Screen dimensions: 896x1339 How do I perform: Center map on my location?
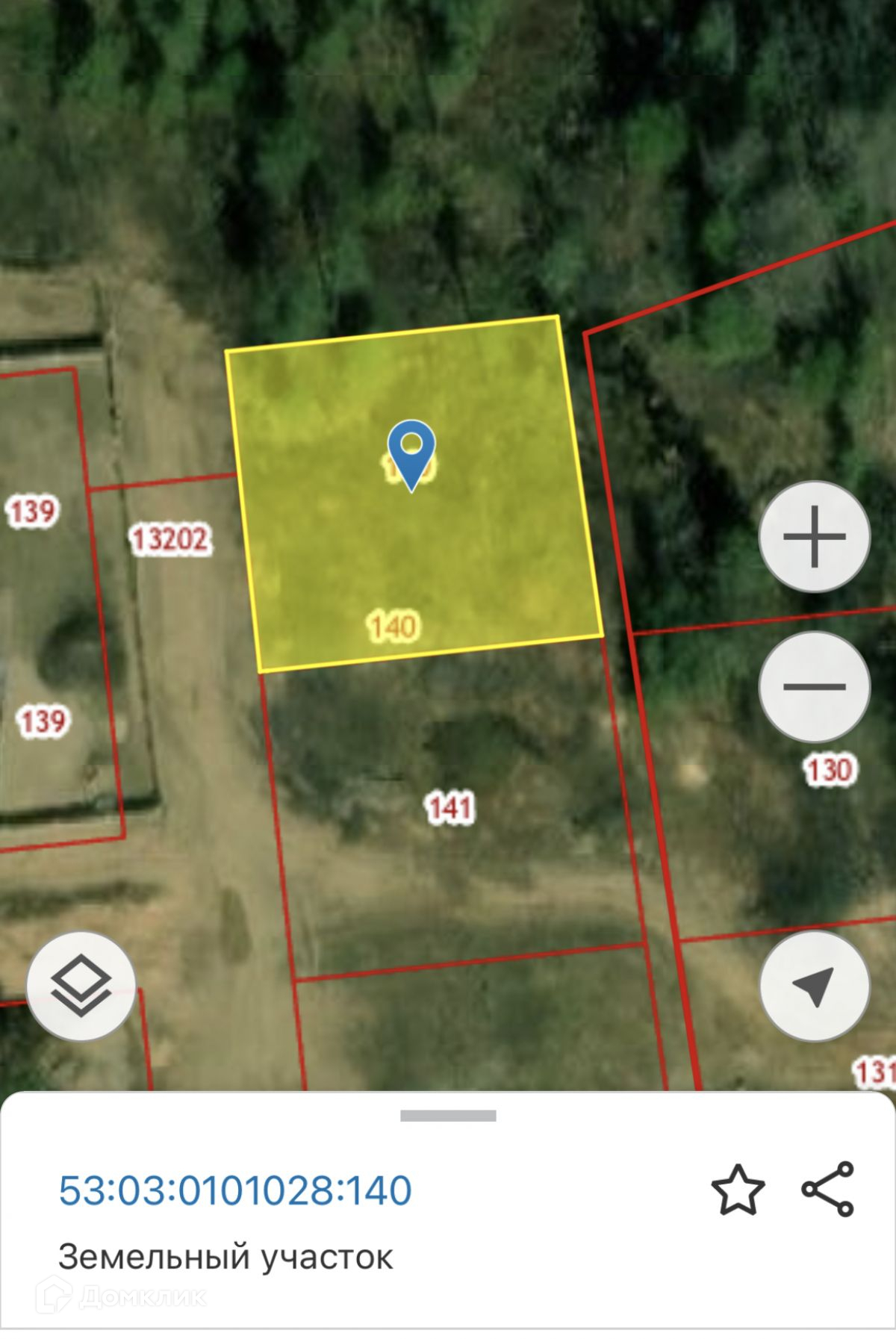point(814,986)
